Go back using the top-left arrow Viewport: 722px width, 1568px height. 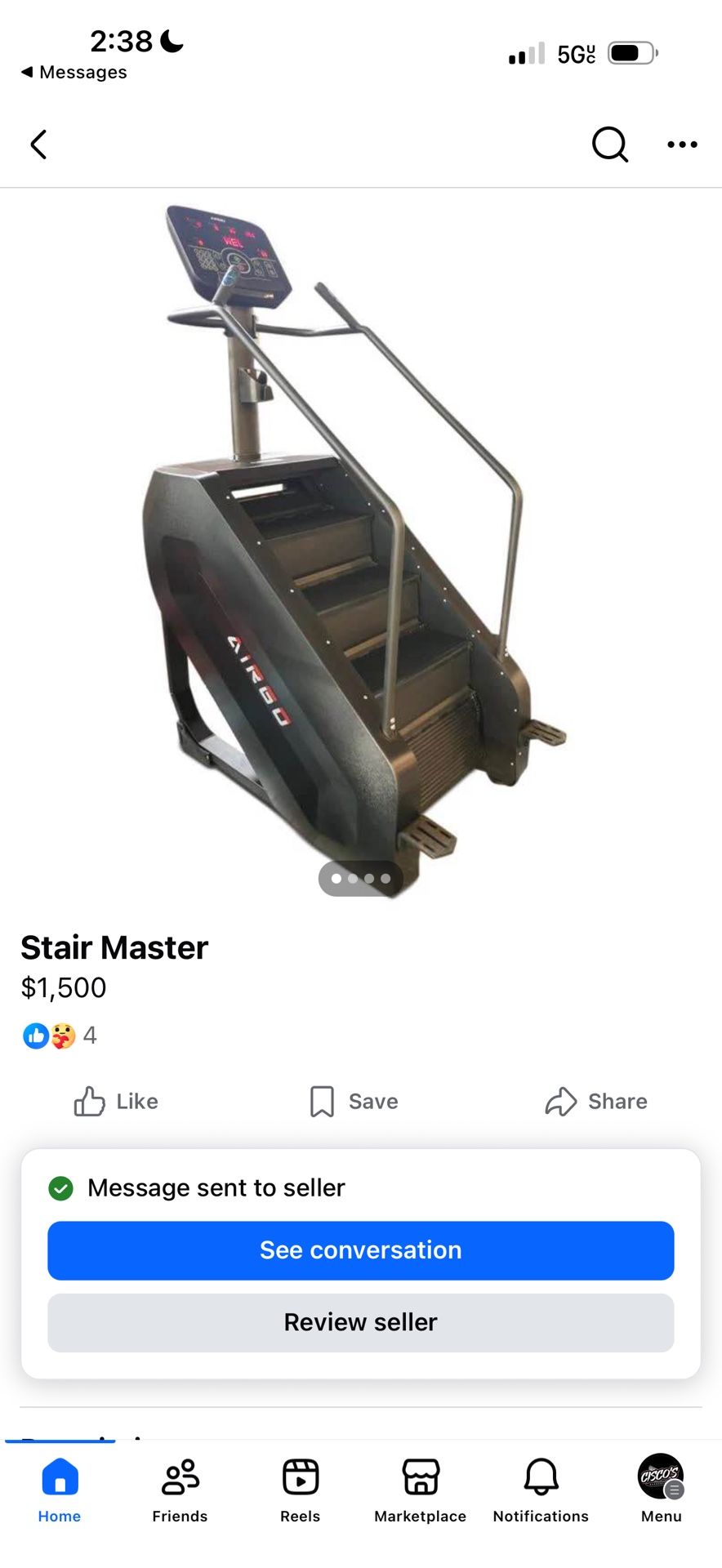(x=38, y=145)
